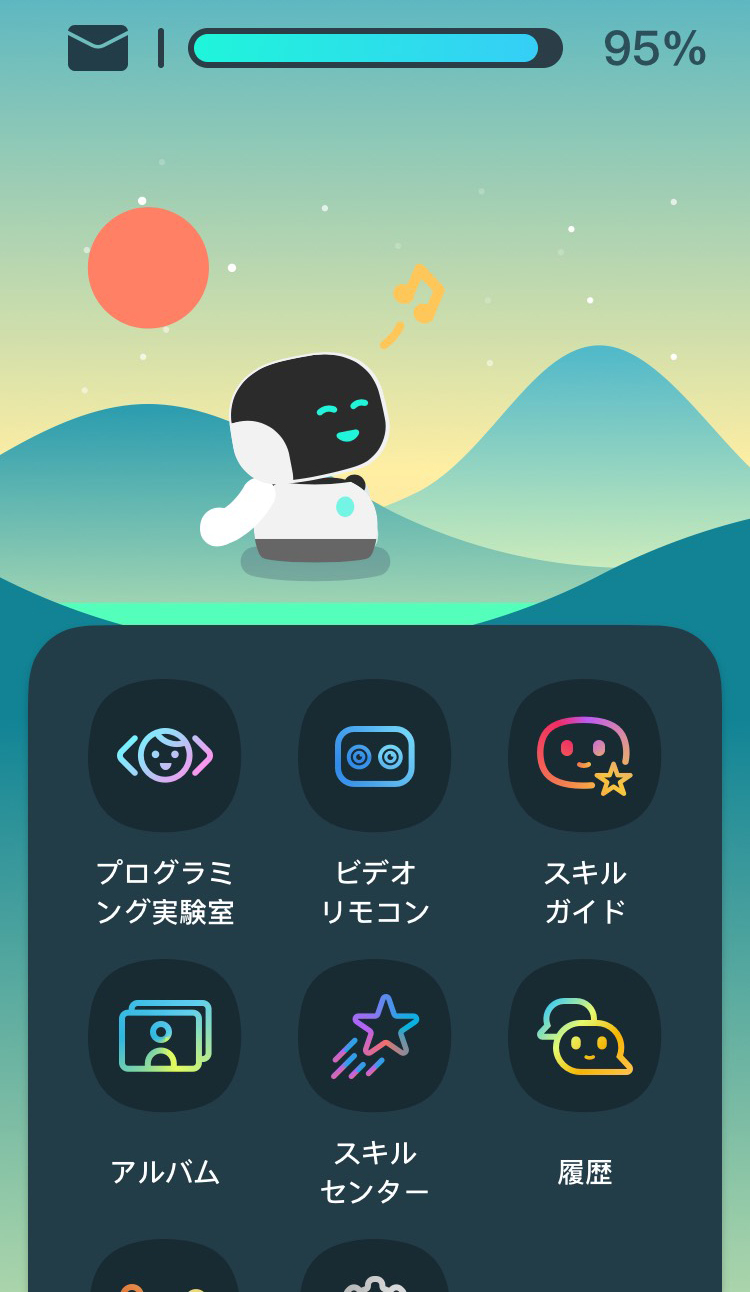Open the アルバム photo album
Screen dimensions: 750x1292
(165, 1036)
